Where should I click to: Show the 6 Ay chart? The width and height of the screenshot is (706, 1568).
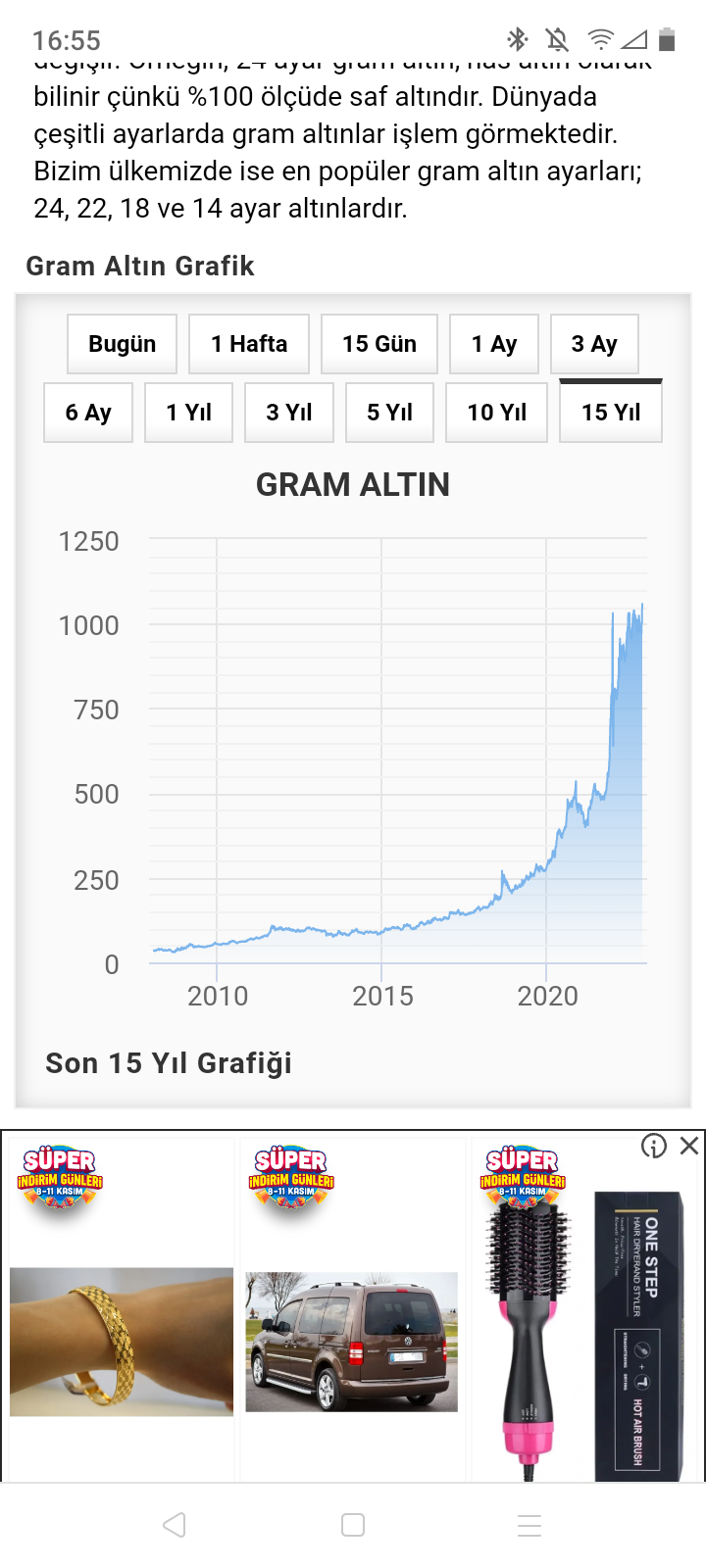[88, 413]
